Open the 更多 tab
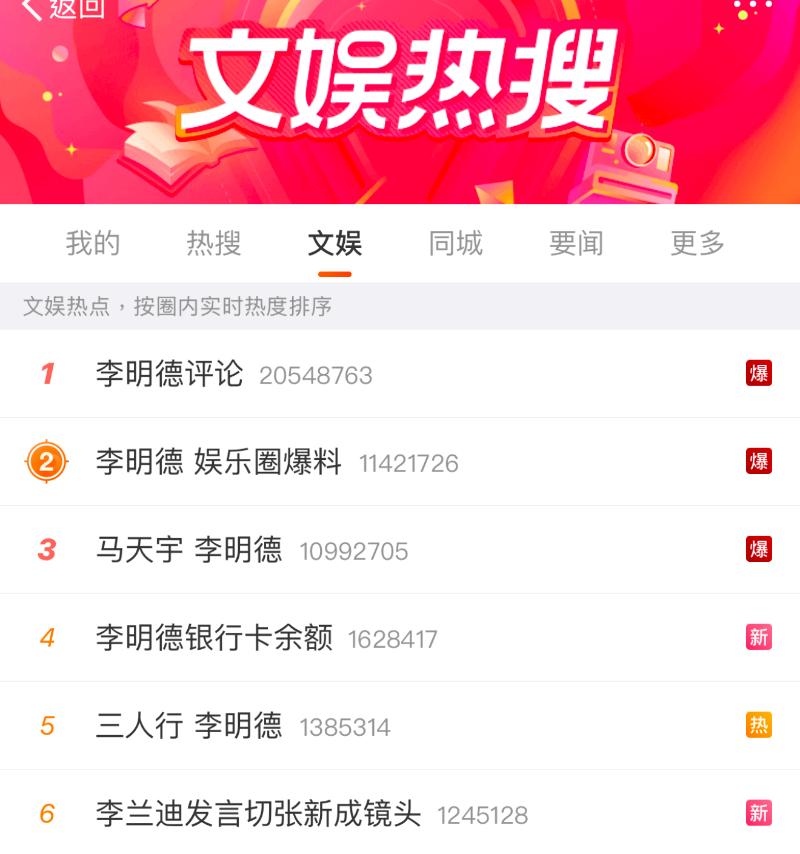This screenshot has width=800, height=854. point(697,243)
